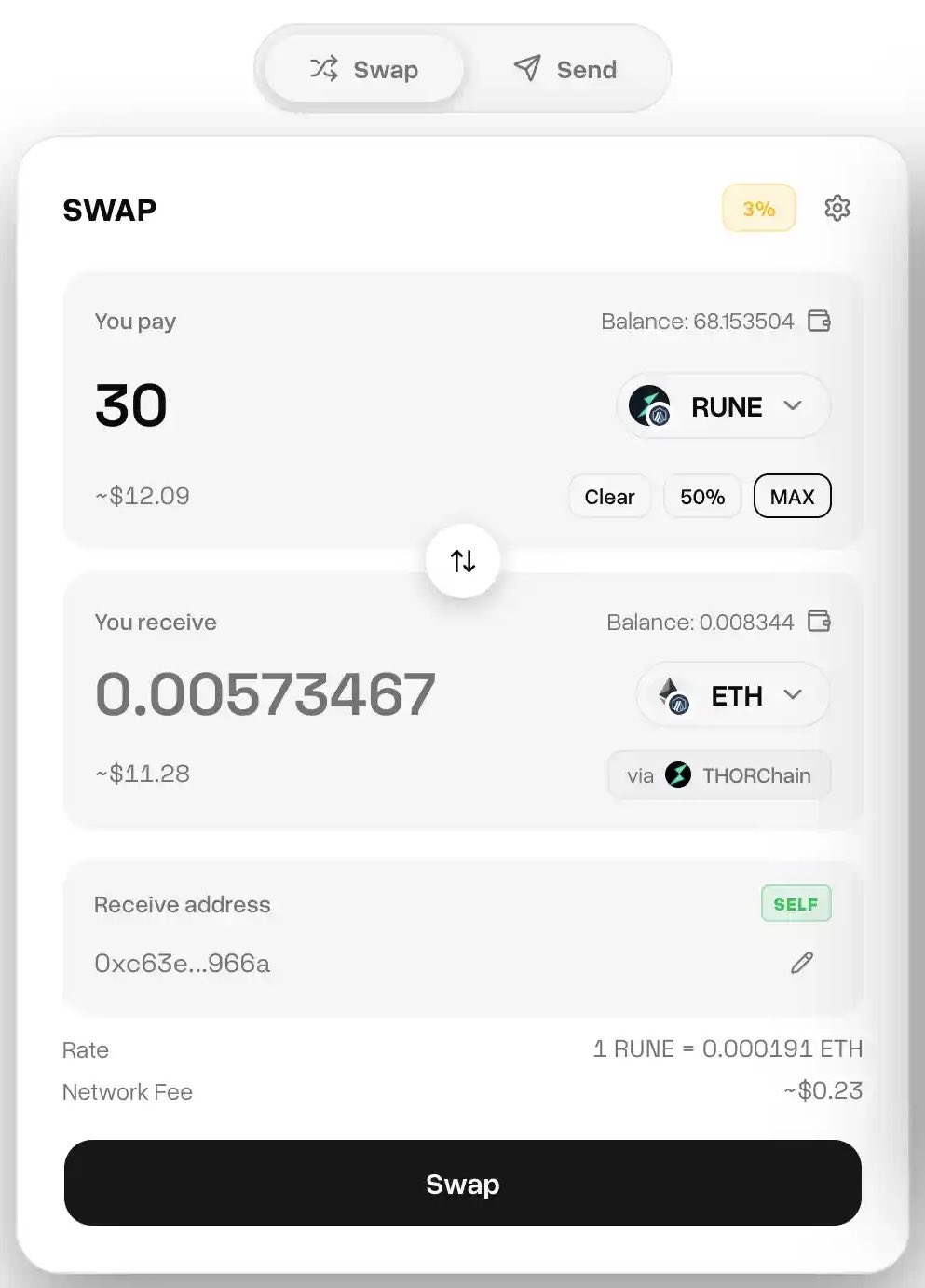The width and height of the screenshot is (925, 1288).
Task: Edit the You pay amount 30
Action: pyautogui.click(x=131, y=406)
